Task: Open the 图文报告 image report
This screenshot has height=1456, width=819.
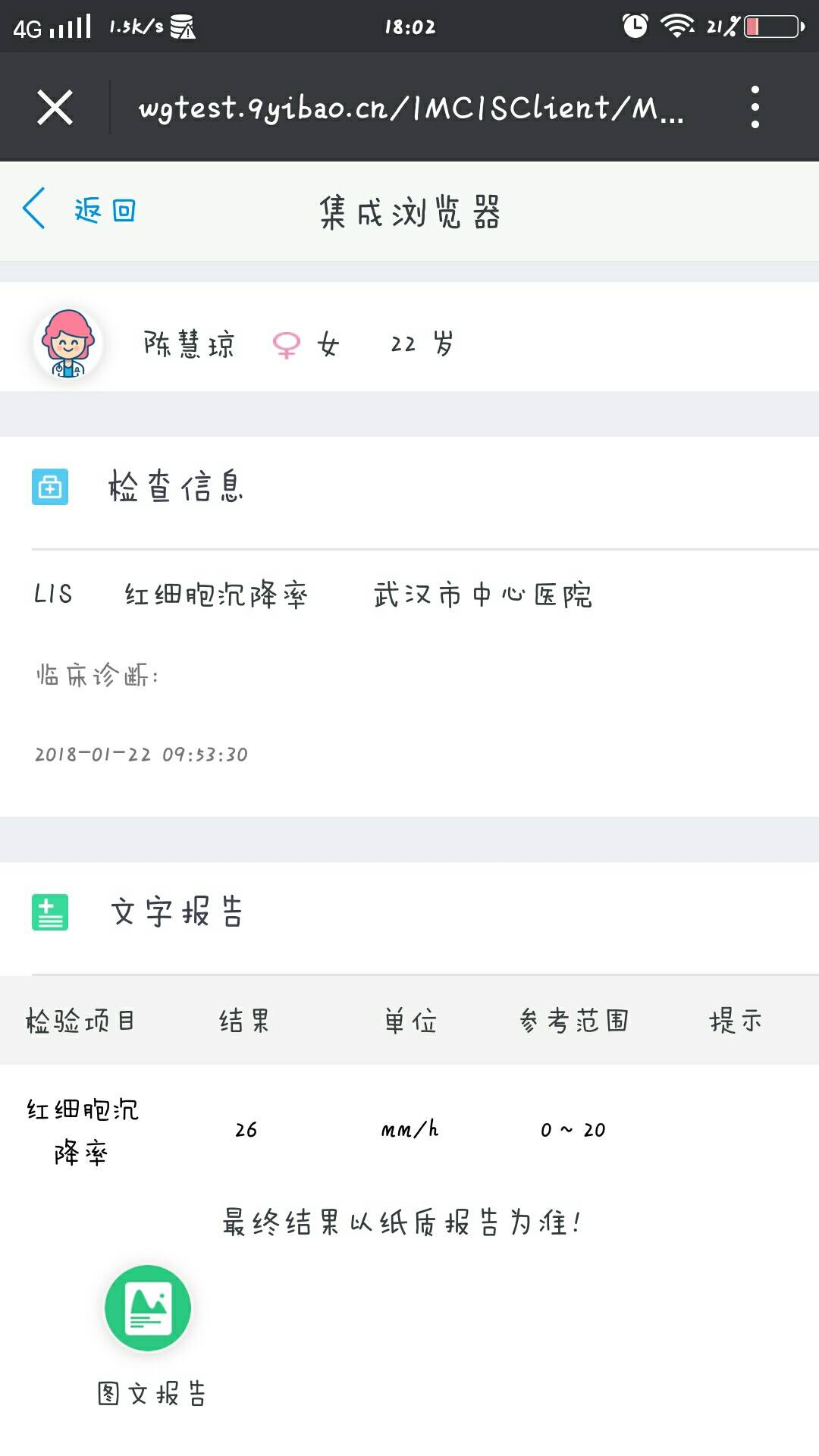Action: click(148, 1308)
